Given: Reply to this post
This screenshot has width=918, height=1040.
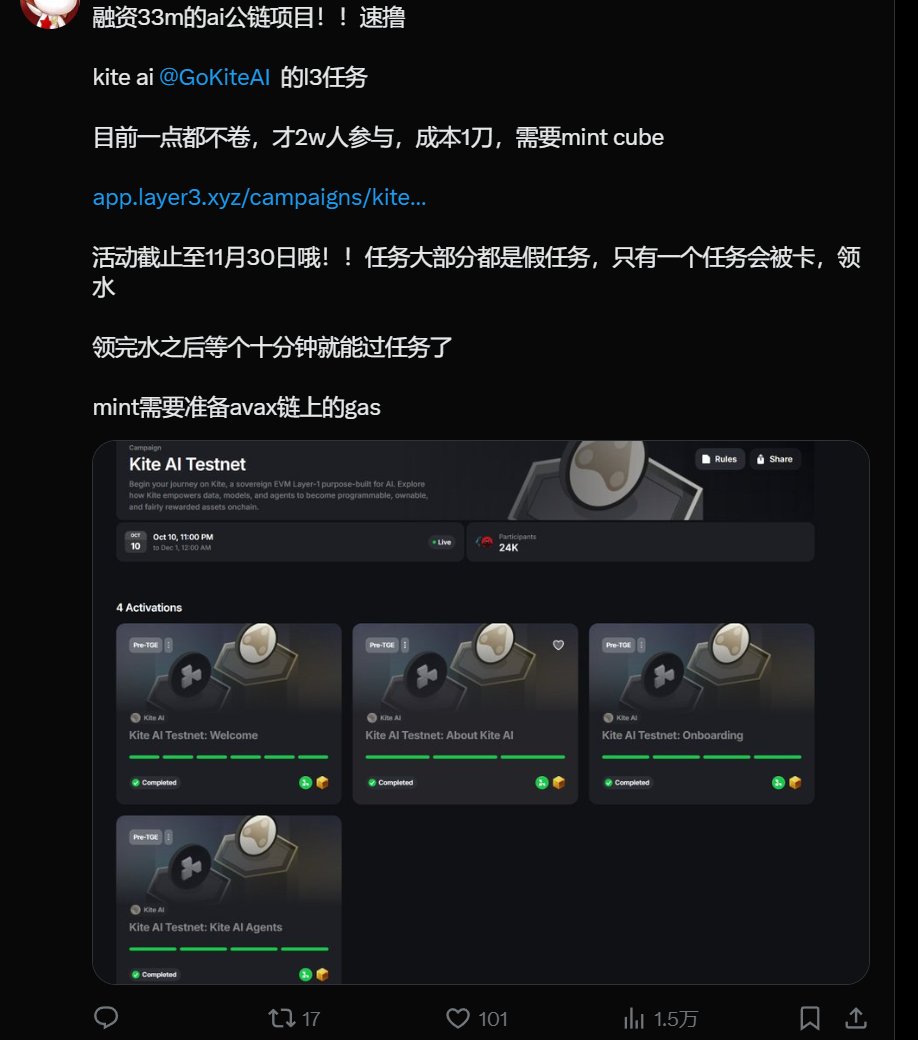Looking at the screenshot, I should (106, 1018).
